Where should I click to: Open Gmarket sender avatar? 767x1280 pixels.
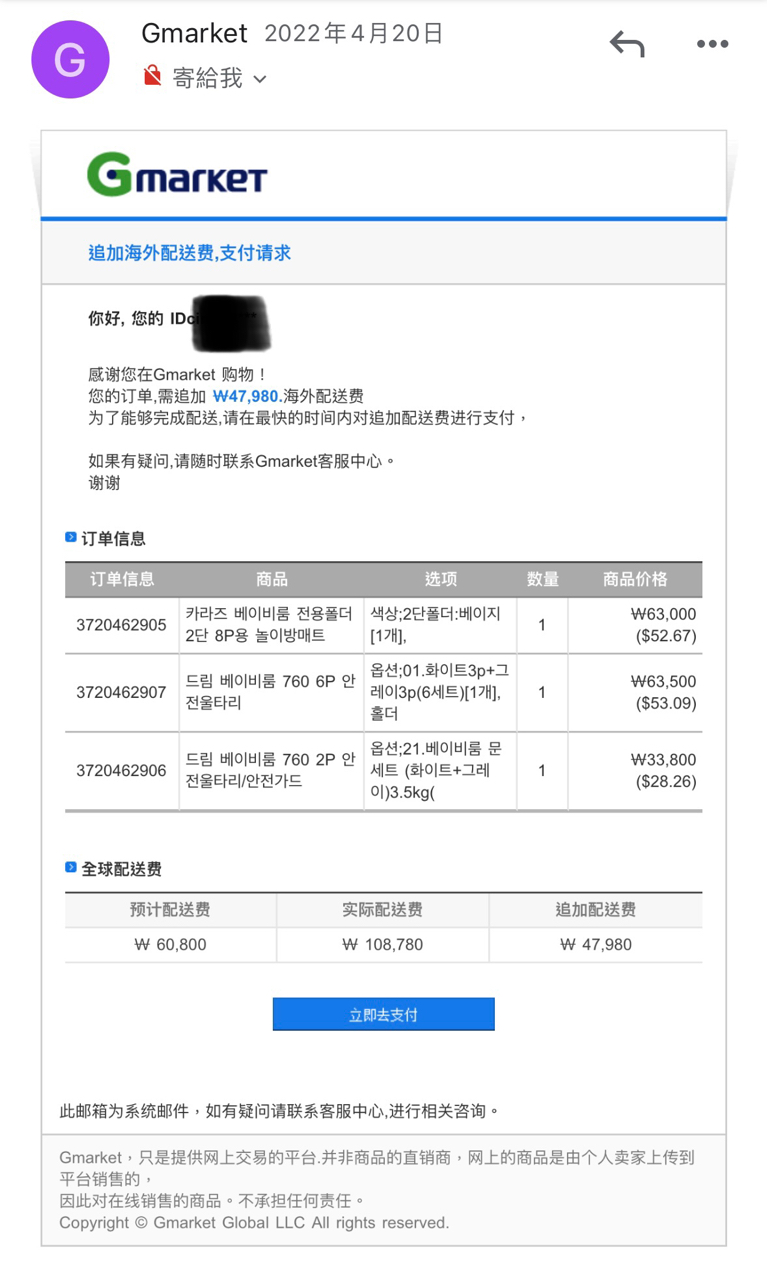(x=70, y=59)
